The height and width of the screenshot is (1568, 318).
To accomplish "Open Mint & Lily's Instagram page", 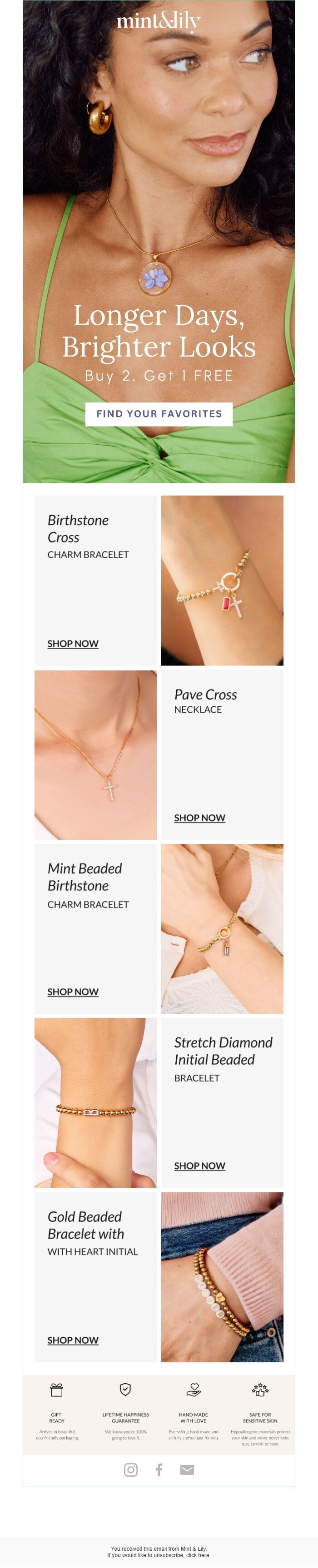I will click(x=130, y=1469).
